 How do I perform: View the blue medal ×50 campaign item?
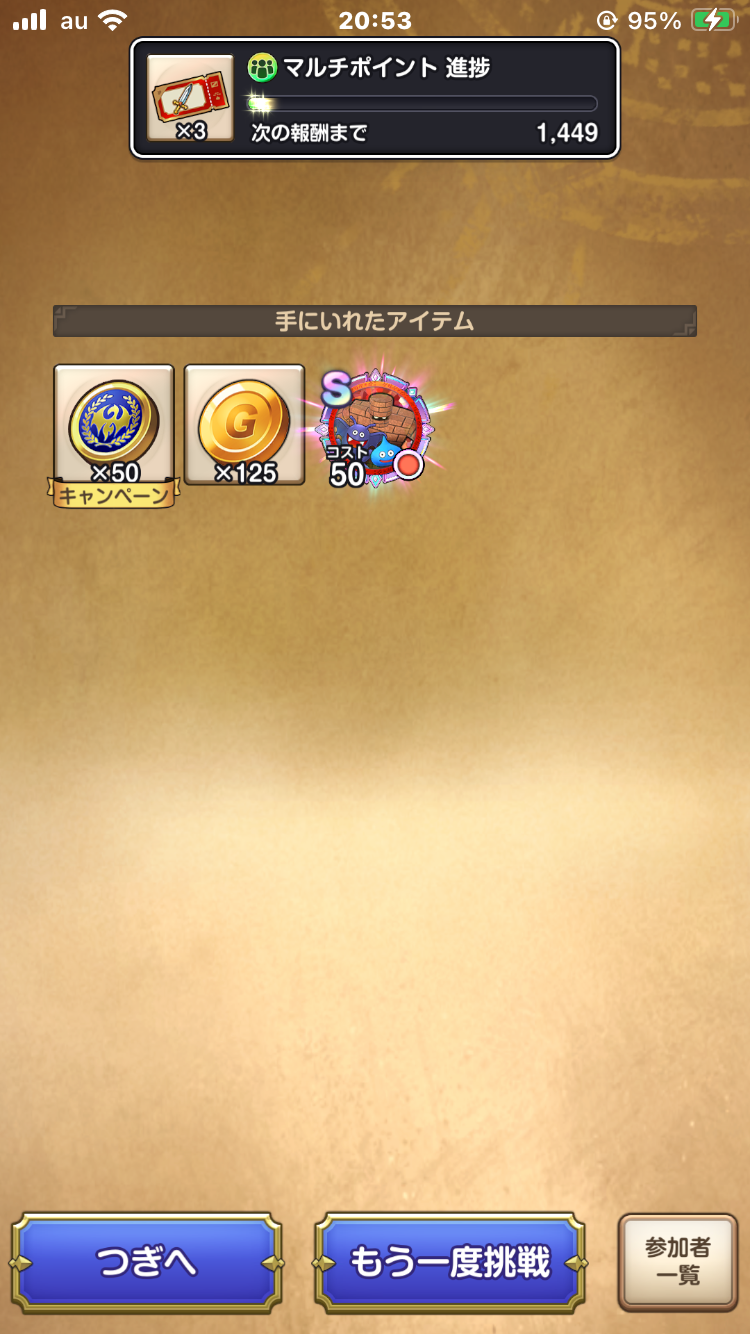[x=114, y=425]
